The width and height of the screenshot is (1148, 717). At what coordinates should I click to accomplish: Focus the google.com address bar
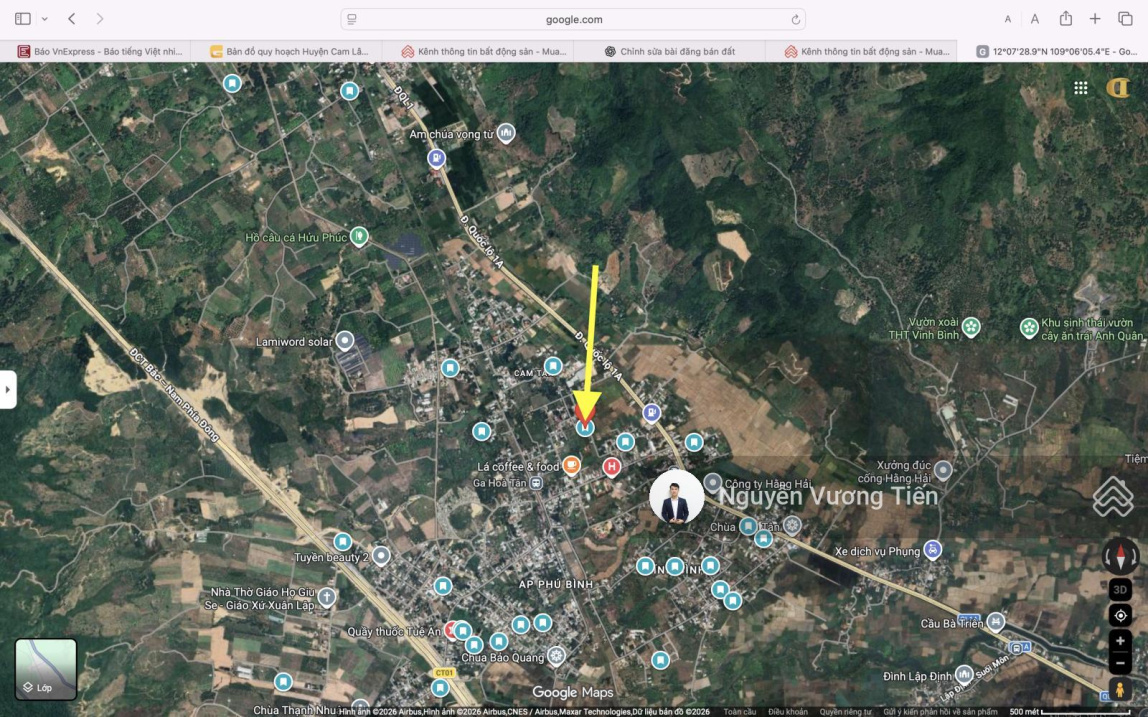point(573,19)
